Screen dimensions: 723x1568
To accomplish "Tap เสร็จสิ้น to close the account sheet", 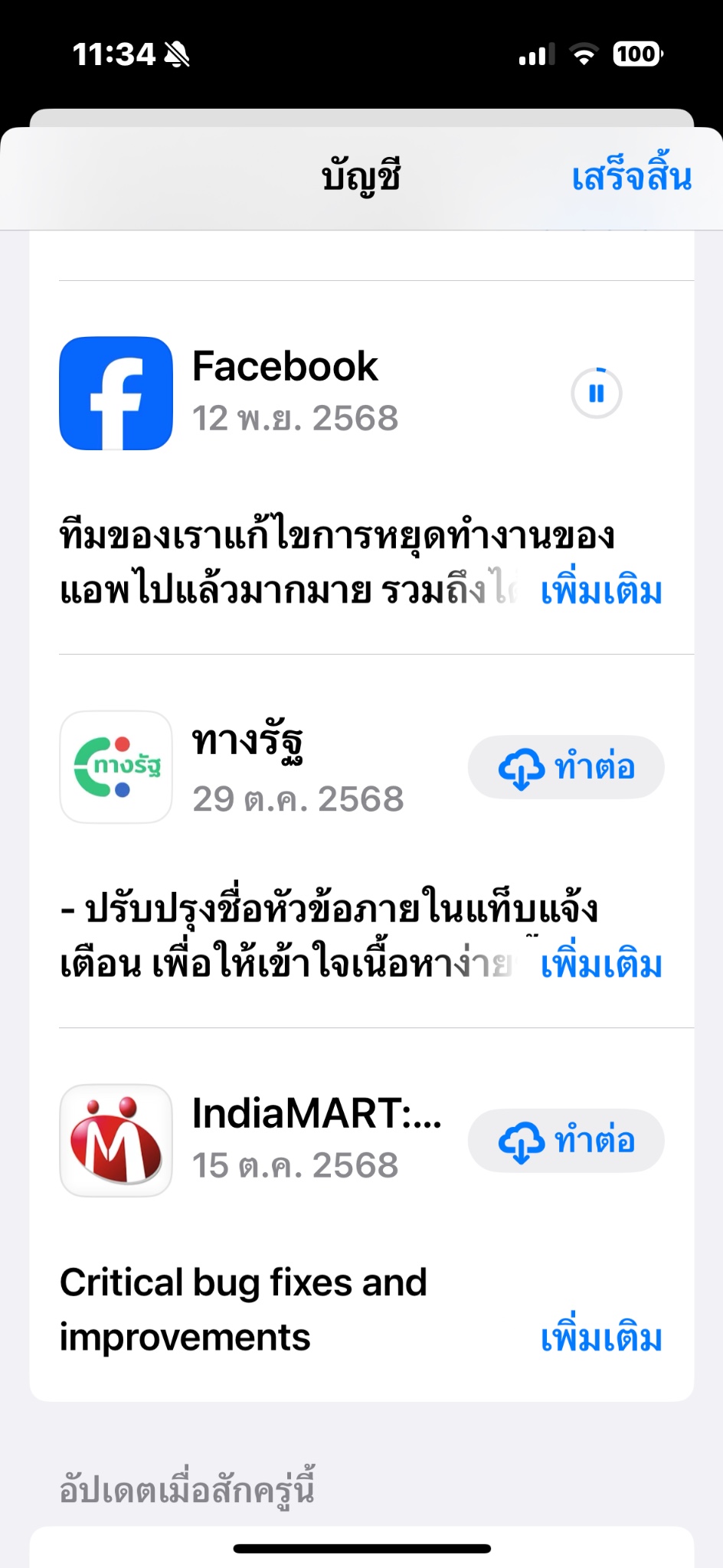I will (631, 177).
